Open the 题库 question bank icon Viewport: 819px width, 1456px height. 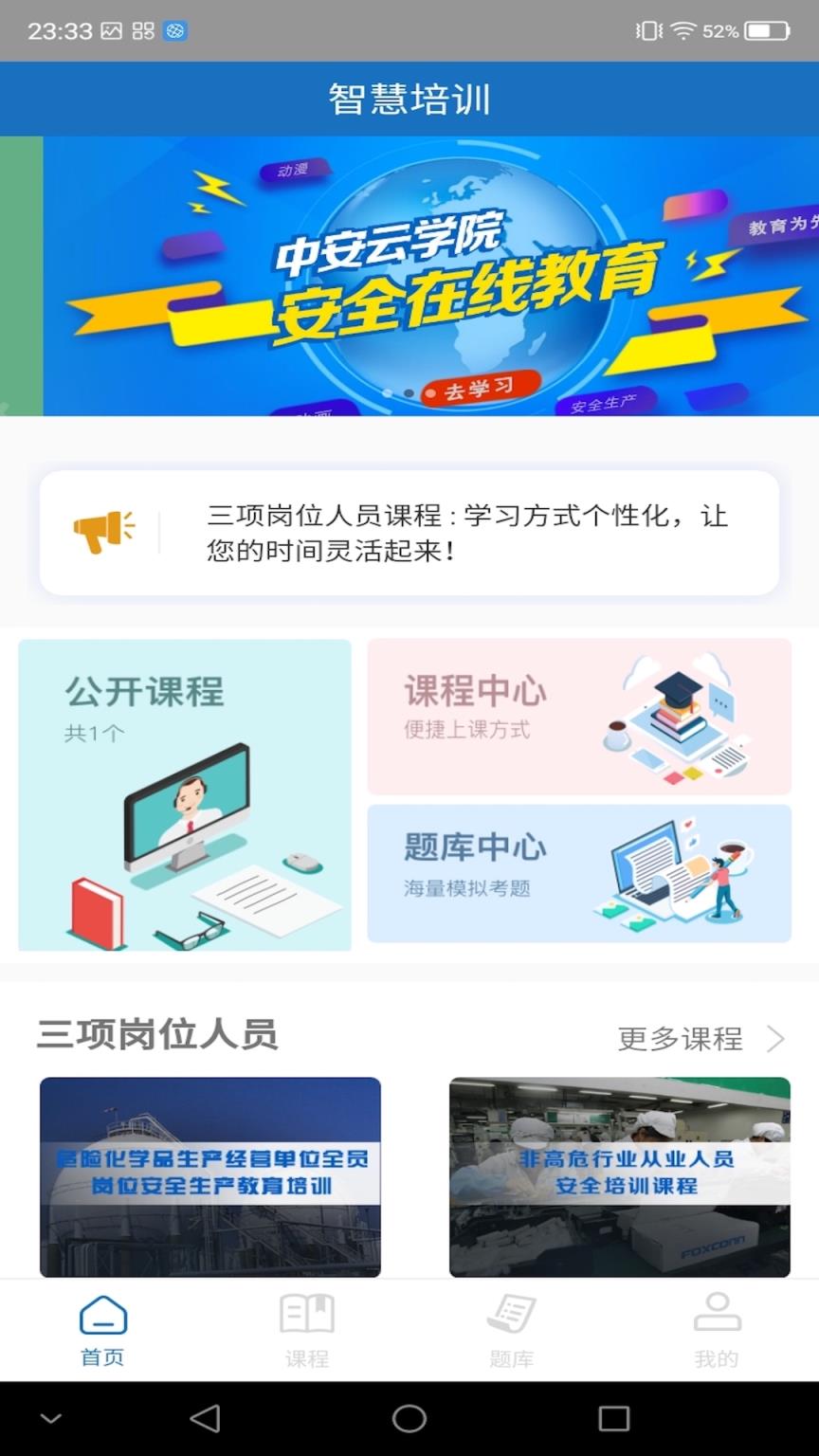pyautogui.click(x=512, y=1315)
